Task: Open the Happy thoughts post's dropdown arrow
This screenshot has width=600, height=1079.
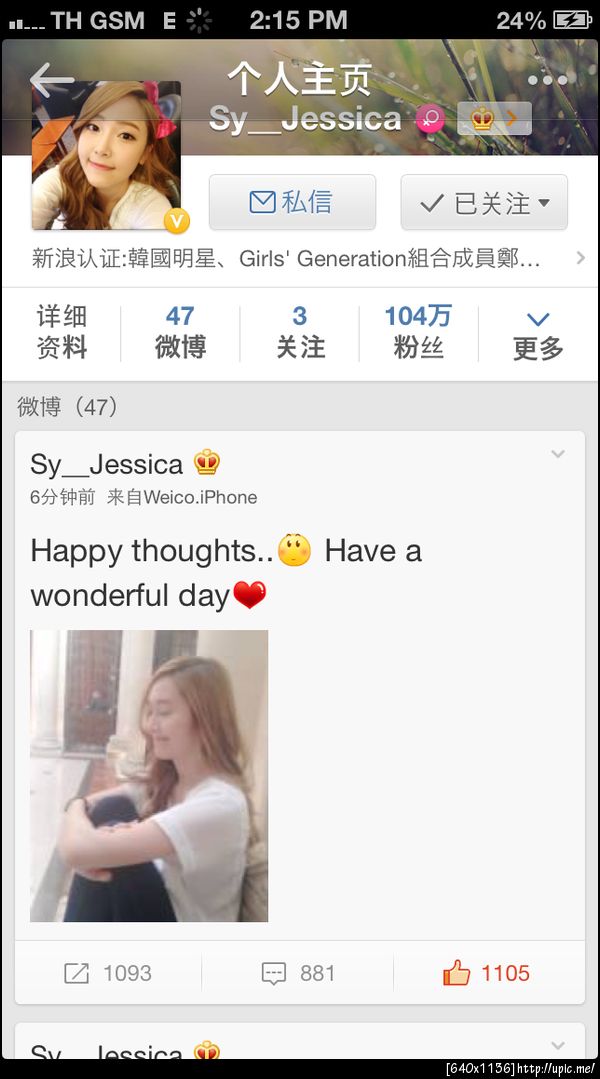Action: pos(558,455)
